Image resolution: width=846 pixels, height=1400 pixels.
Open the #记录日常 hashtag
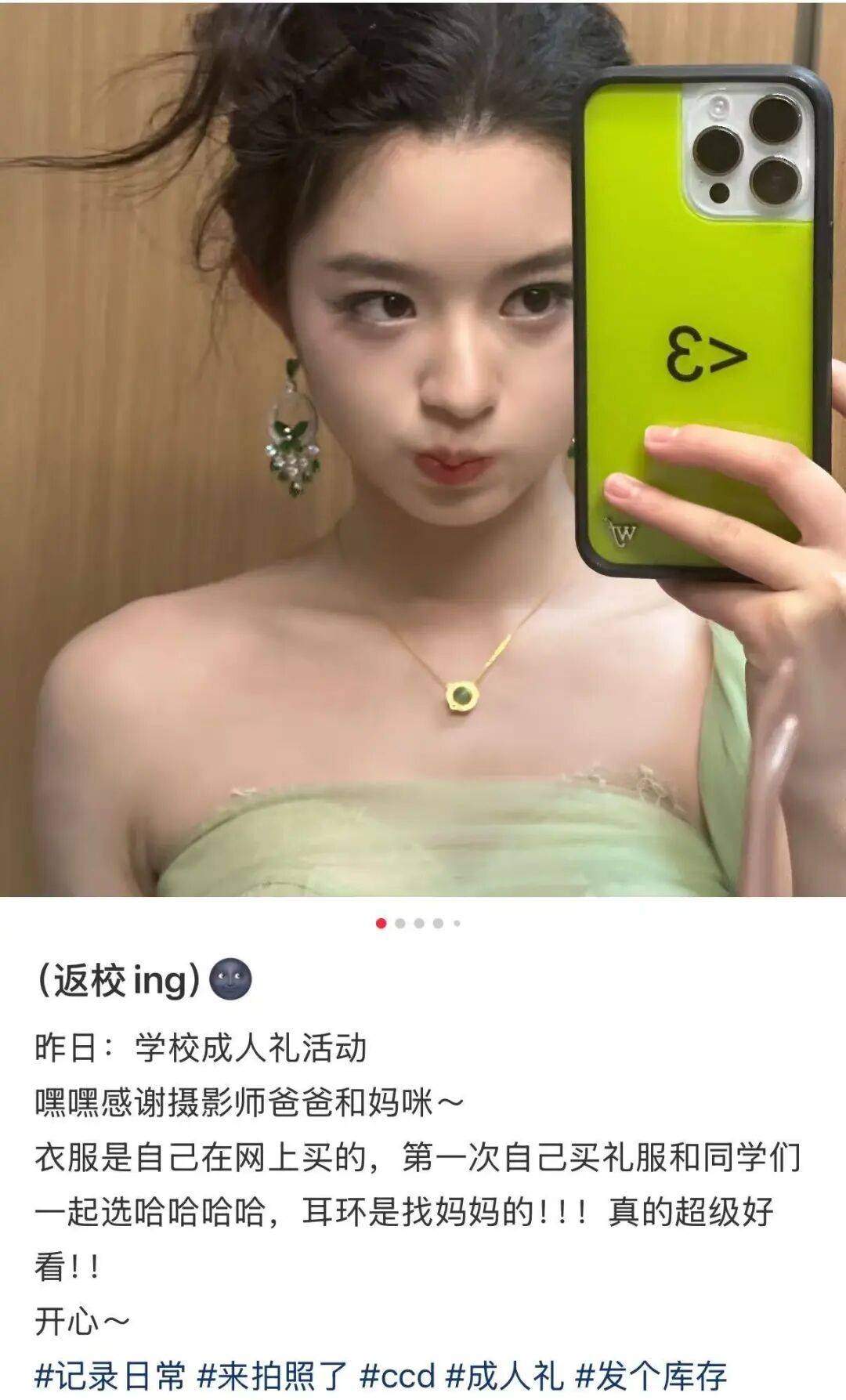(x=110, y=1376)
